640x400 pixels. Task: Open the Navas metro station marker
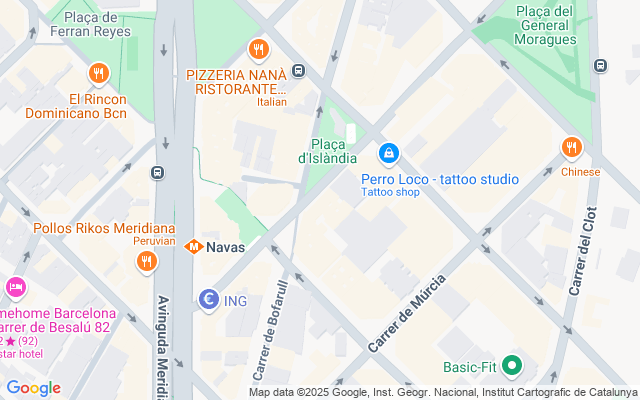click(x=194, y=246)
